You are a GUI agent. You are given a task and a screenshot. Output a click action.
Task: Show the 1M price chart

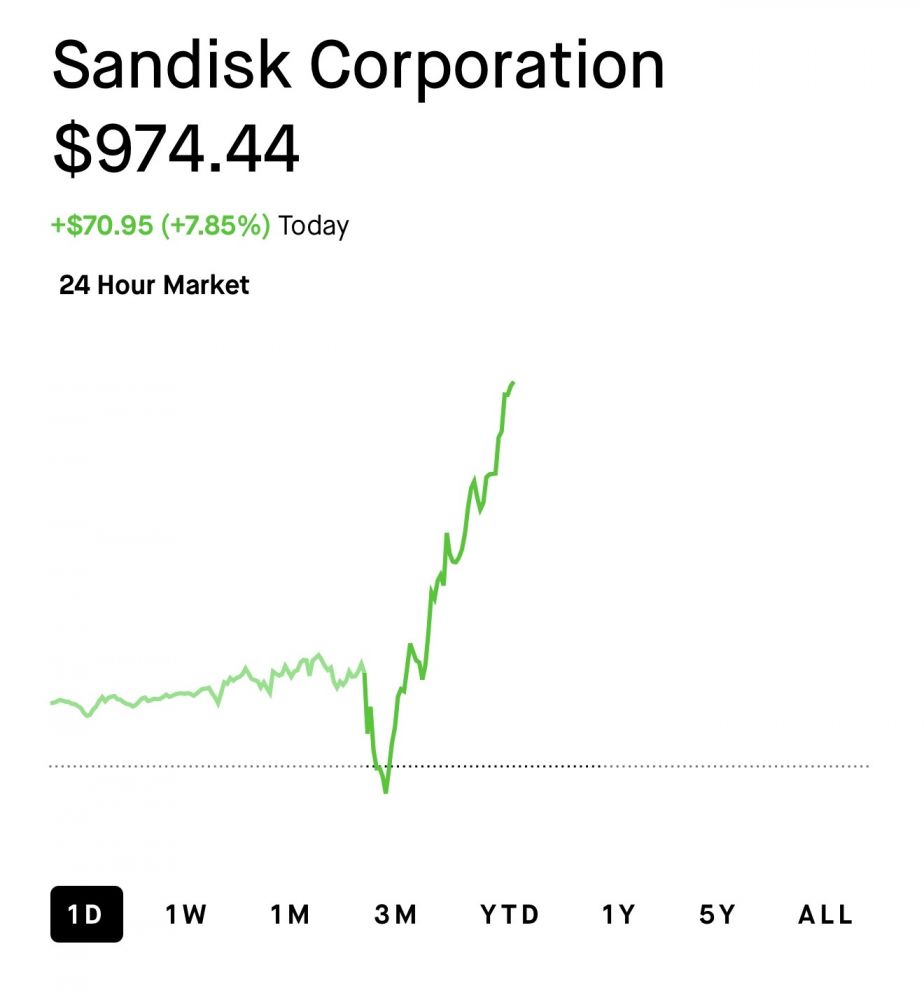(290, 914)
